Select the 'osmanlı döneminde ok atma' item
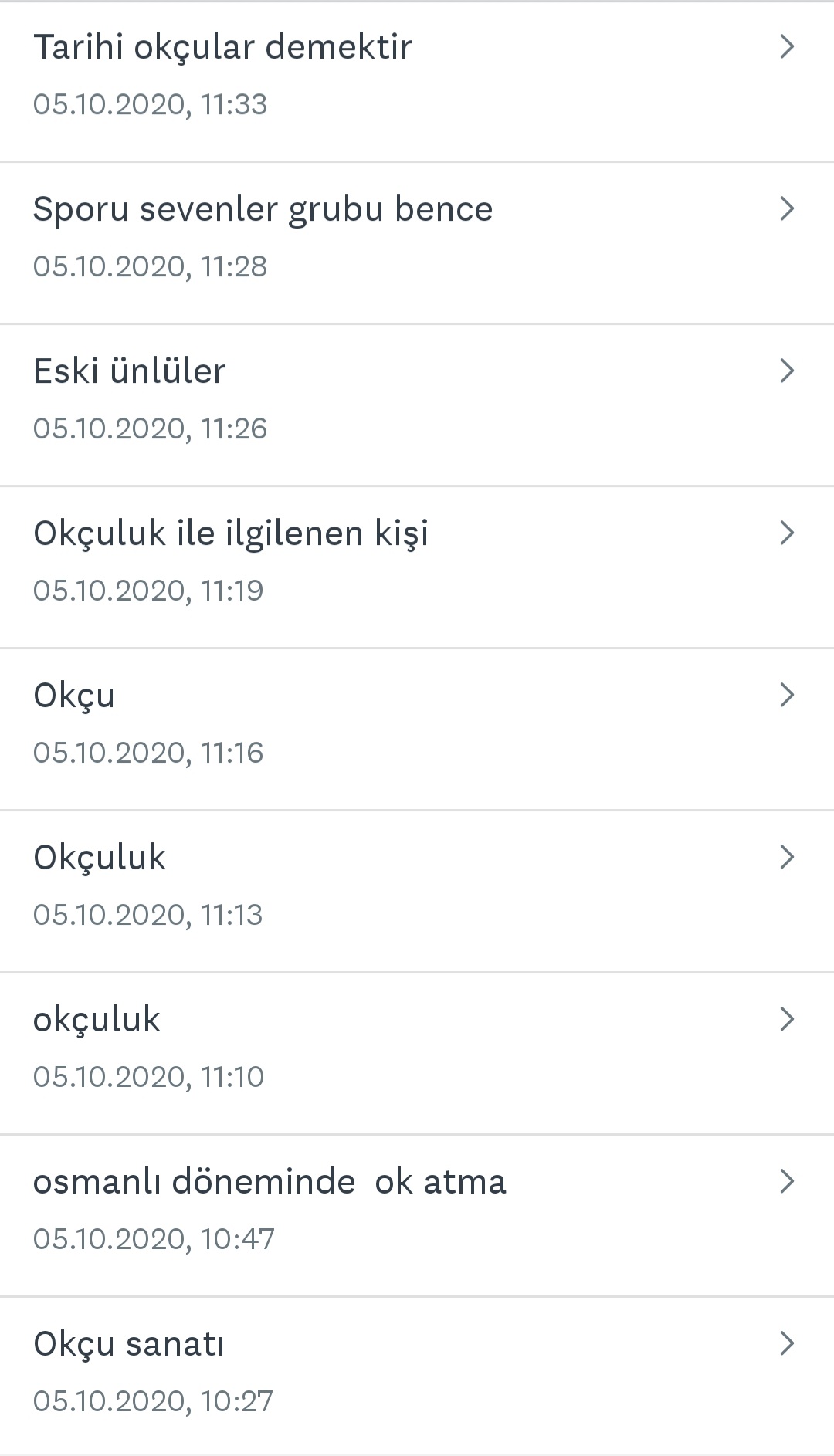Viewport: 834px width, 1456px height. point(270,1181)
